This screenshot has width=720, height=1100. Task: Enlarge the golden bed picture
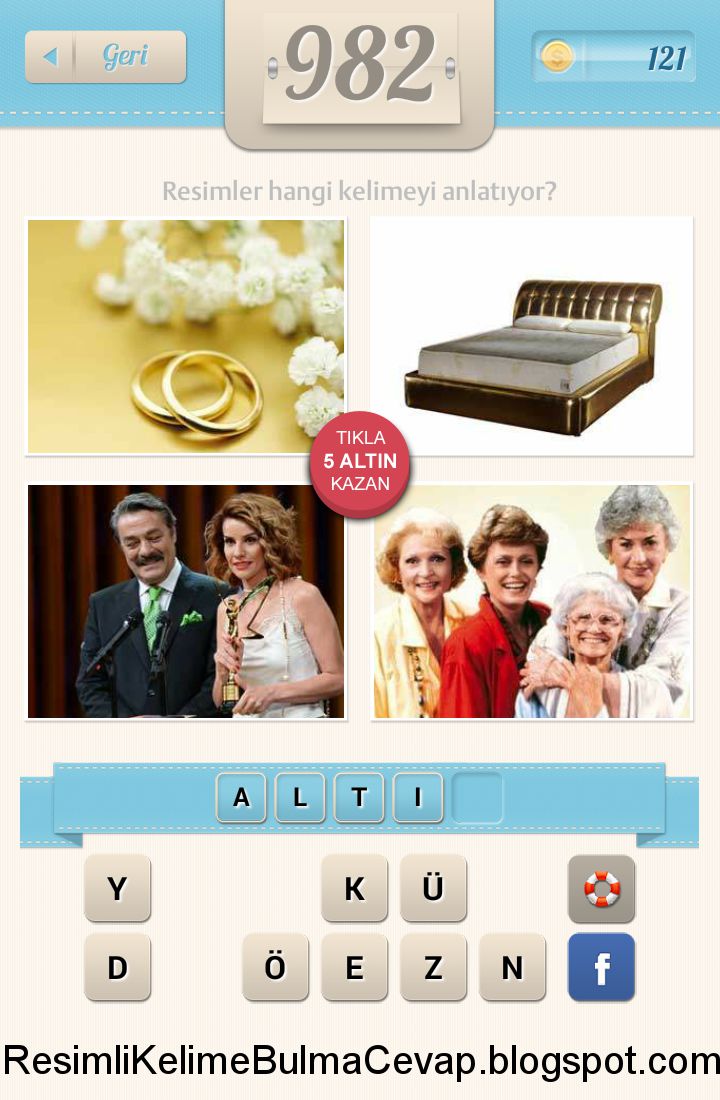tap(531, 335)
